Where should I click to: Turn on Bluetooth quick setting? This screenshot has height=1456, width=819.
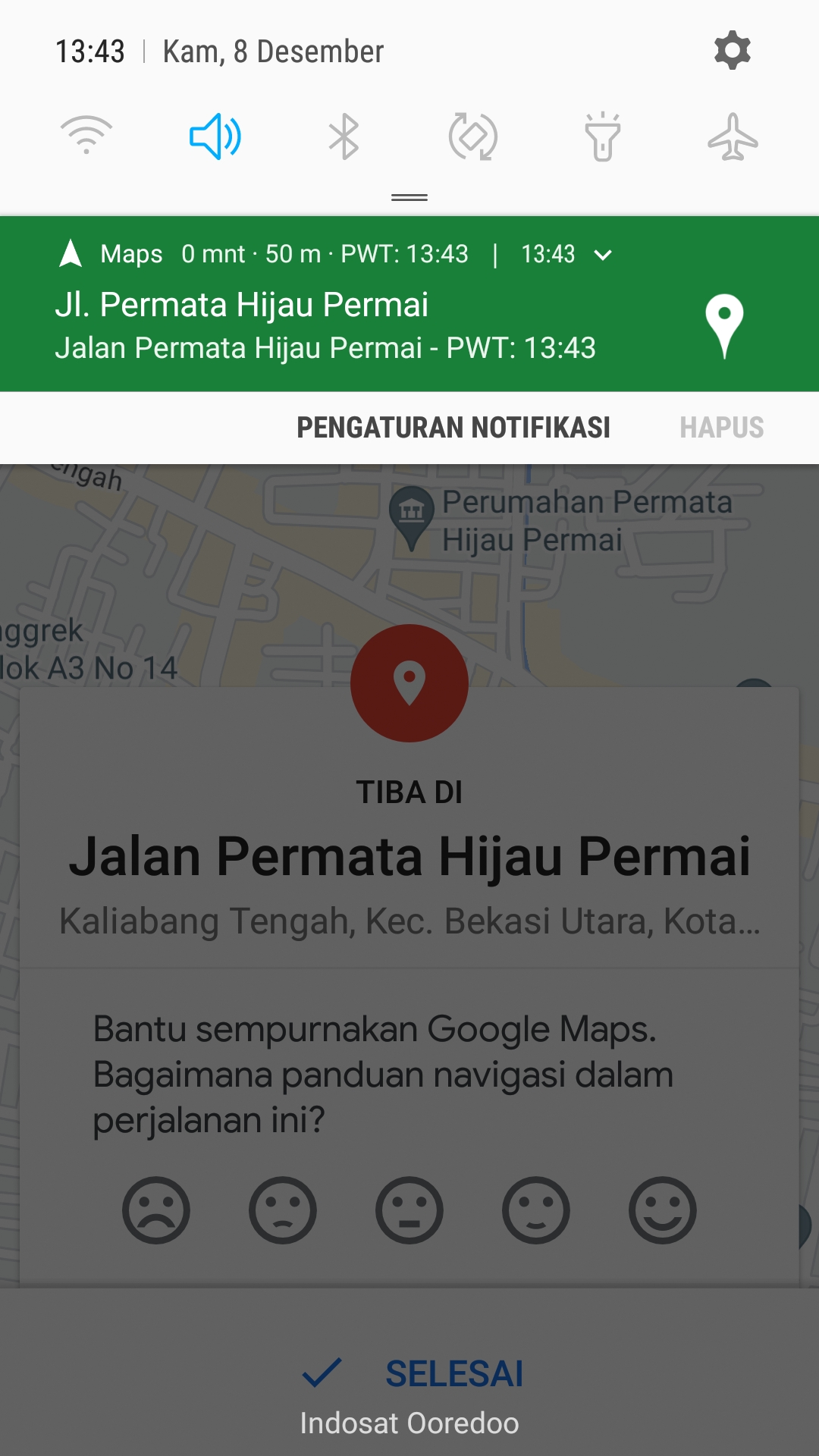(x=344, y=136)
